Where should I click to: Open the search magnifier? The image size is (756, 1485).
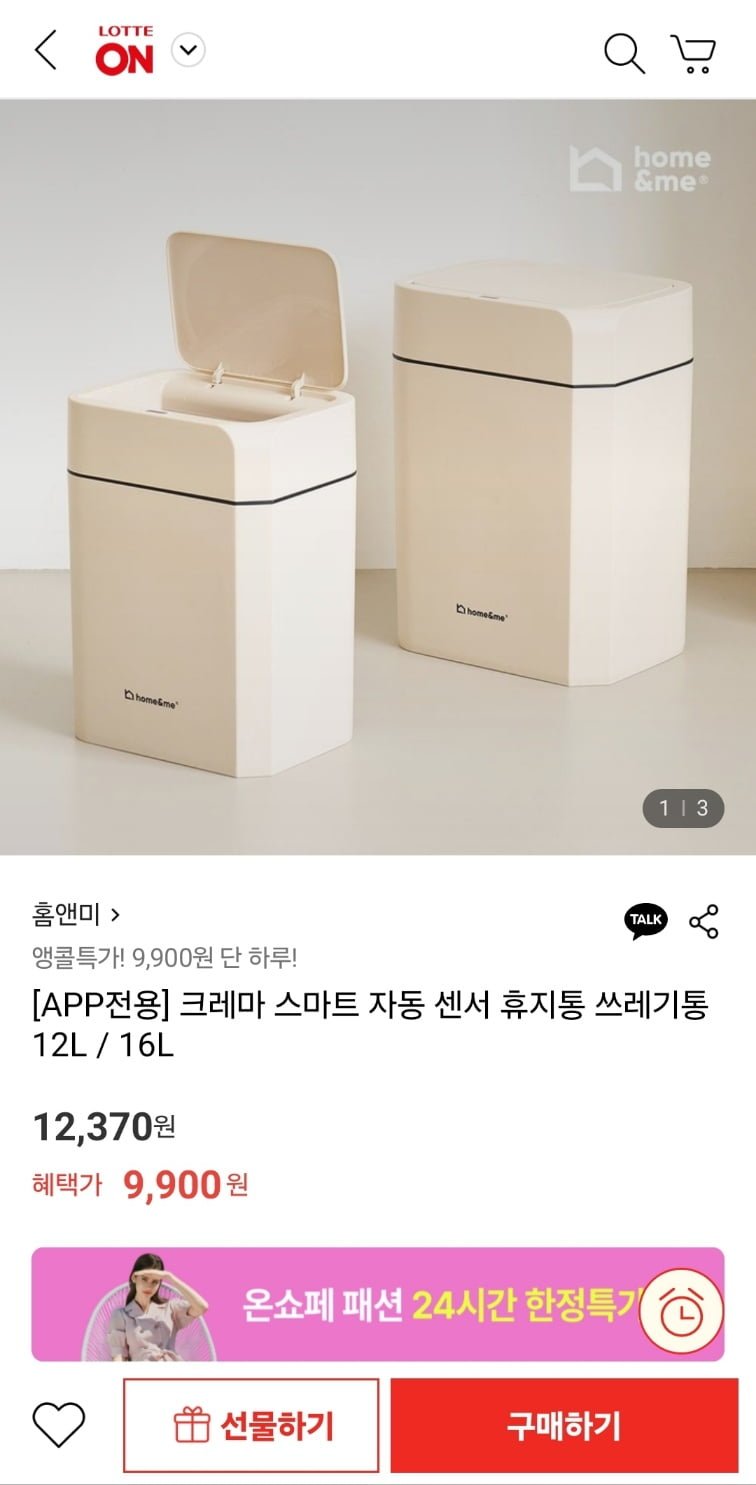[624, 52]
